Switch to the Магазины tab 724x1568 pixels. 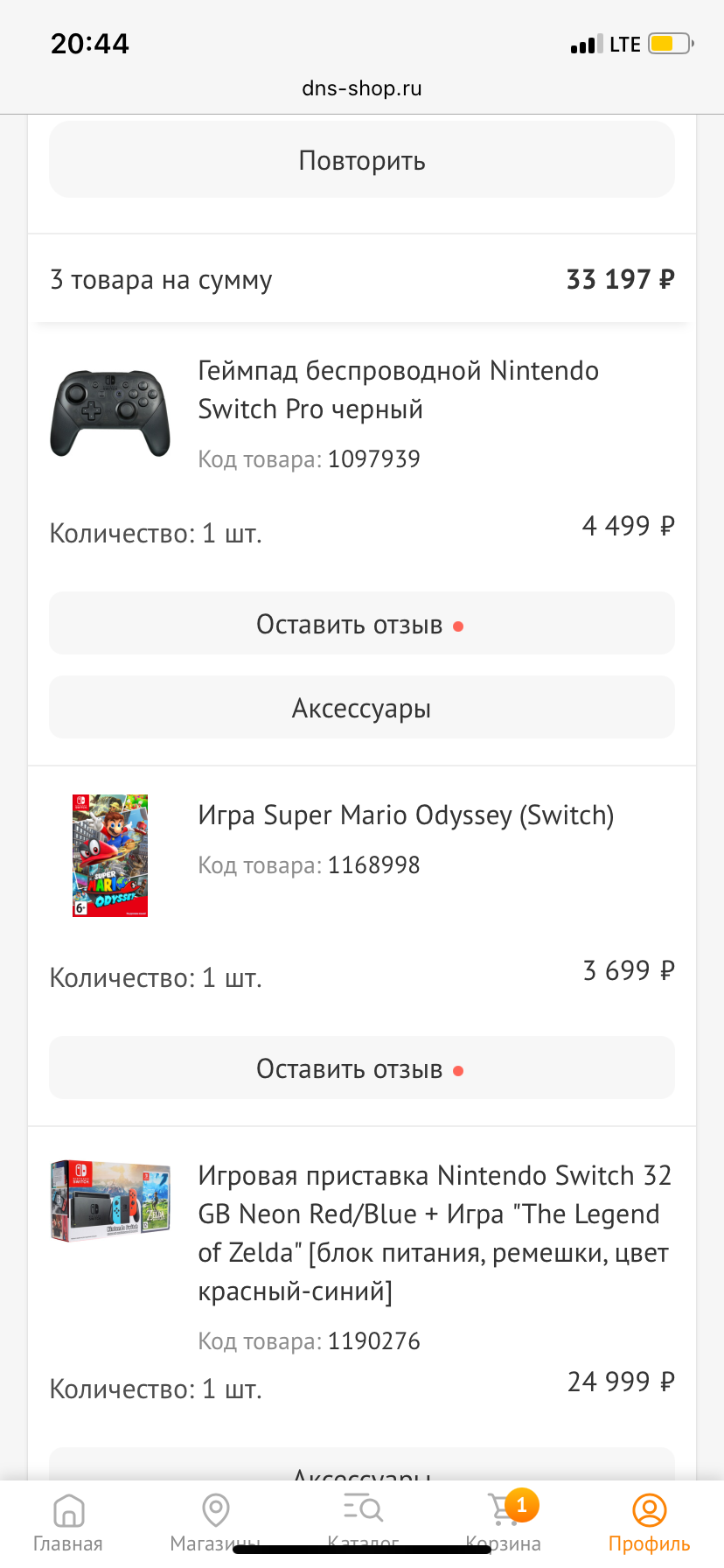point(215,1522)
